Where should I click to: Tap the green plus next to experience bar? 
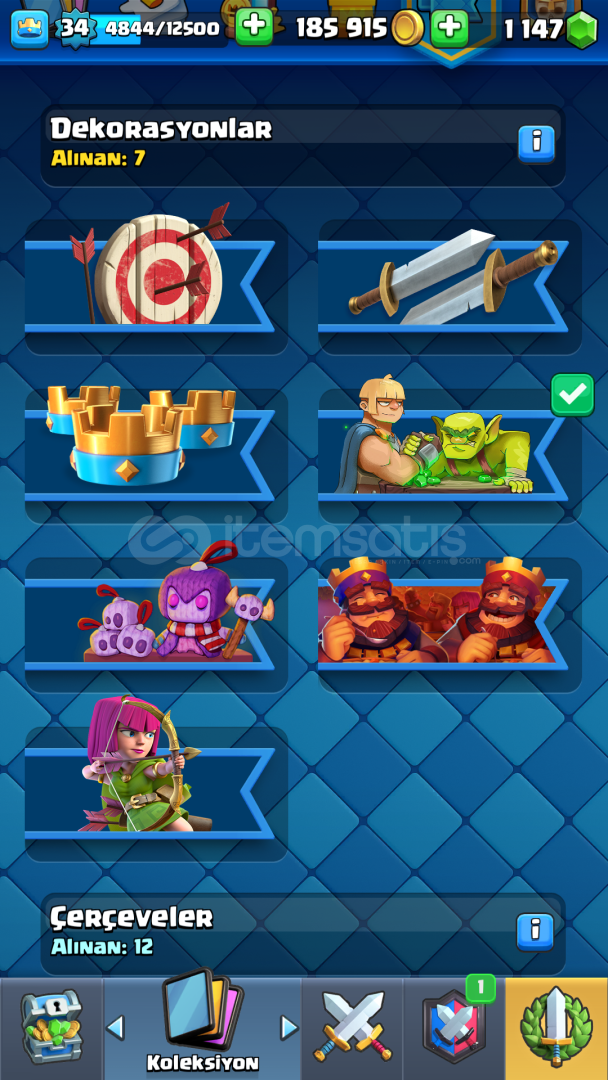(x=254, y=28)
